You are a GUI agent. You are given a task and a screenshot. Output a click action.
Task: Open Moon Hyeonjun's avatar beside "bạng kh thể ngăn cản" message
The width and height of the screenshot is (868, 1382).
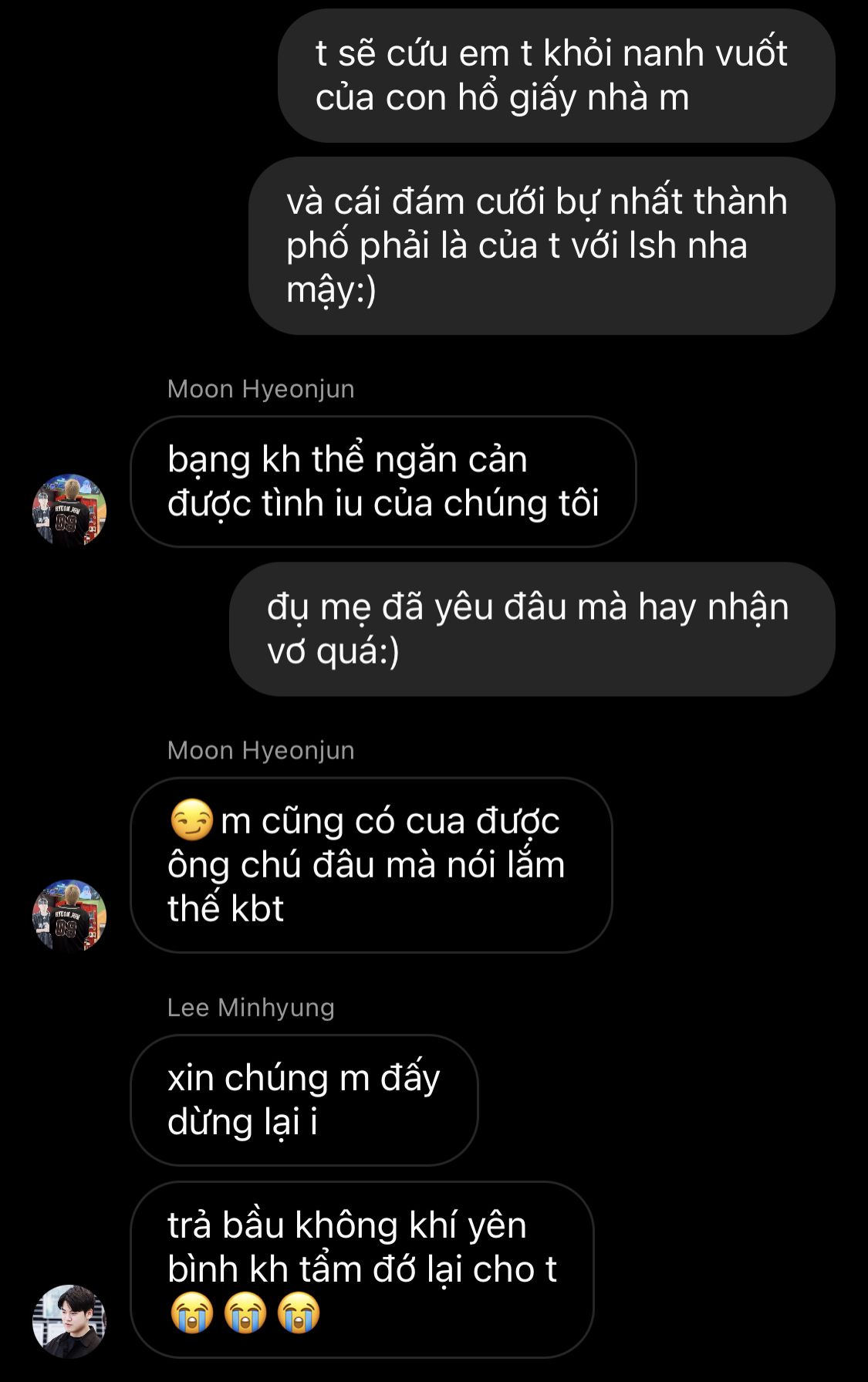[x=69, y=510]
